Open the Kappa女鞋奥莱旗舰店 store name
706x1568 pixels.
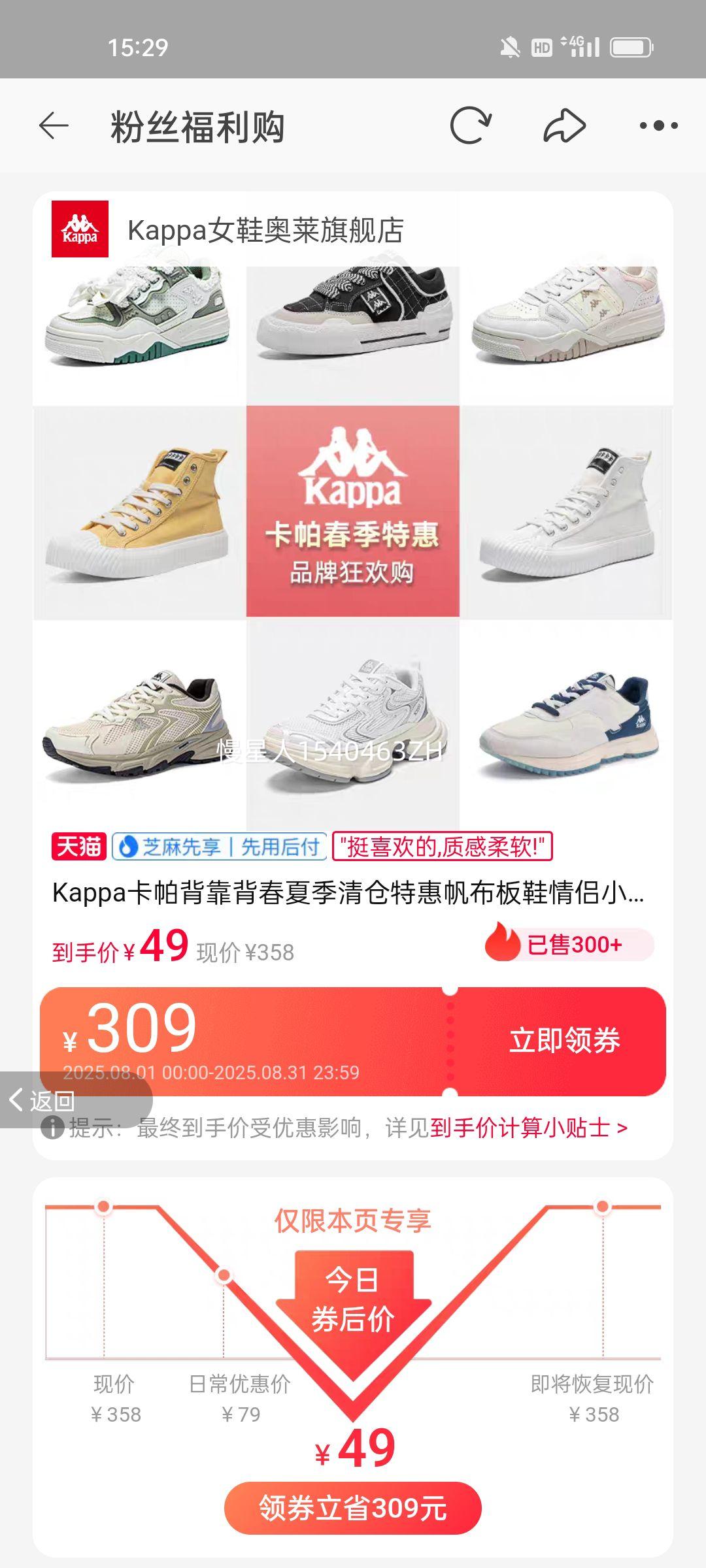click(265, 230)
